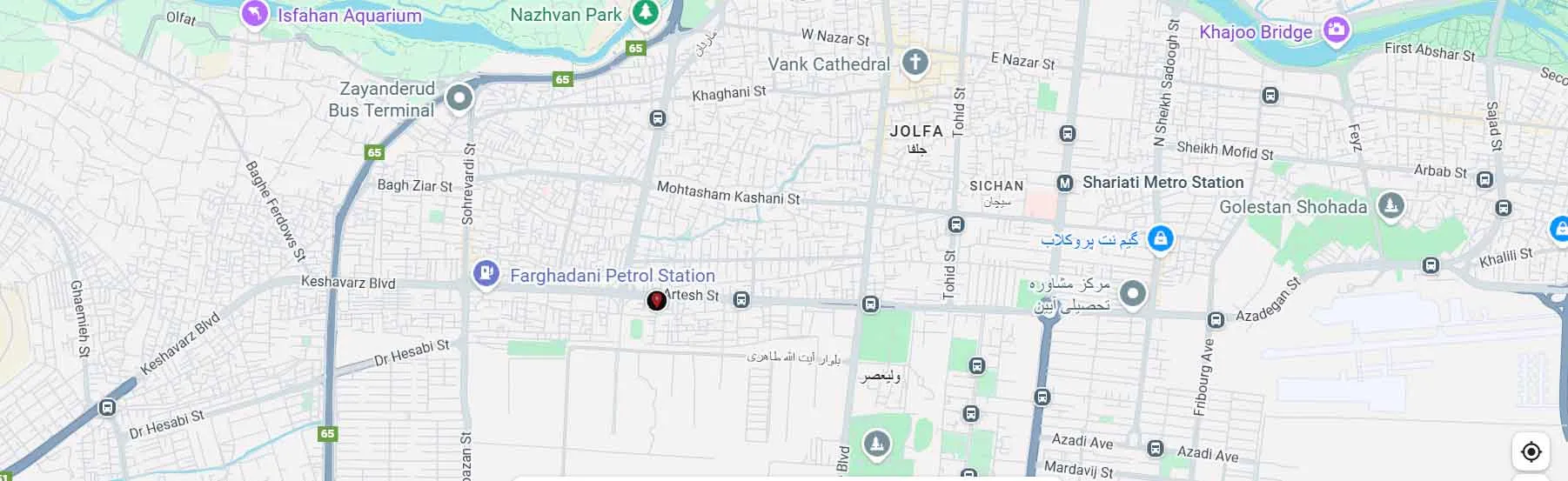Image resolution: width=1568 pixels, height=481 pixels.
Task: Select the Nazhvan Park marker
Action: (645, 13)
